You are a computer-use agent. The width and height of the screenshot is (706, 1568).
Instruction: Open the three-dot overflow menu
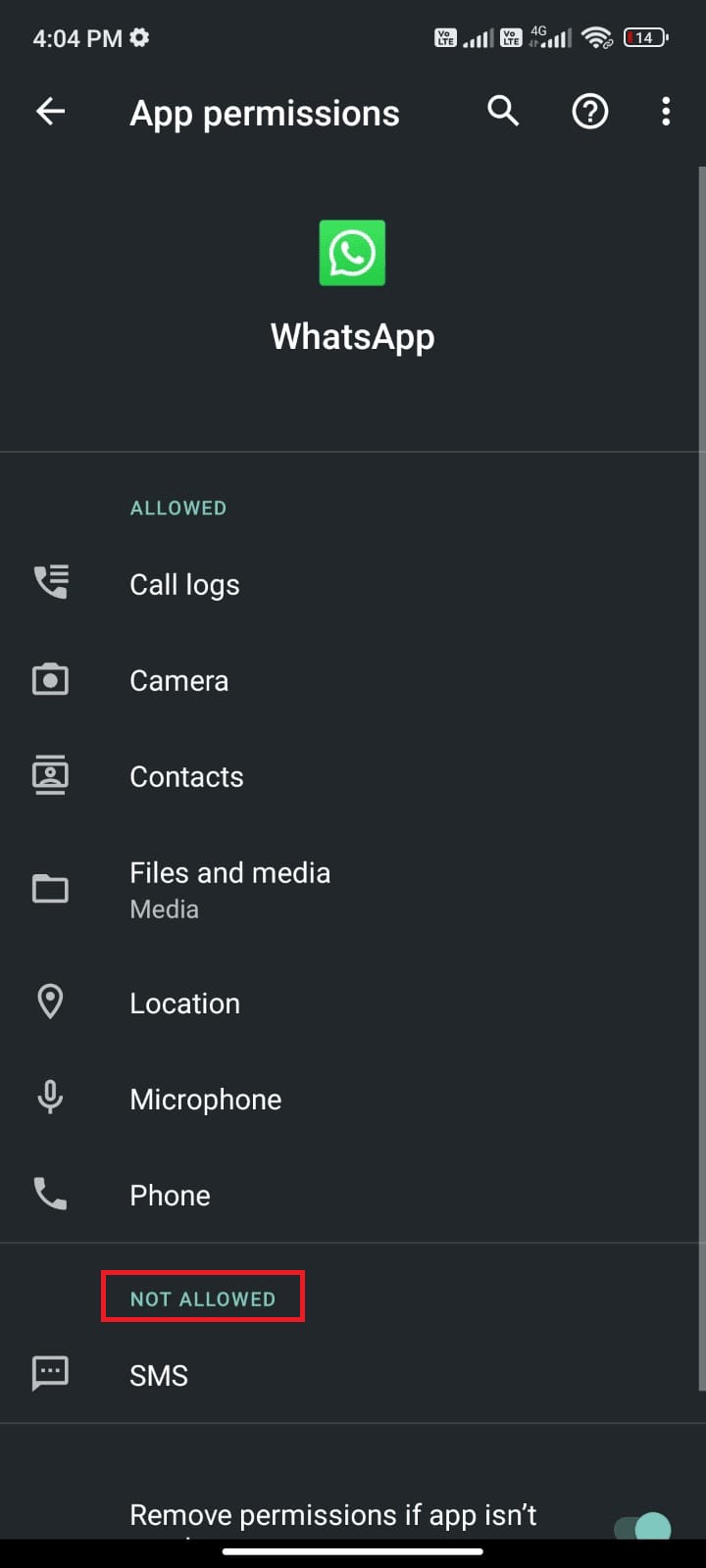pyautogui.click(x=666, y=112)
